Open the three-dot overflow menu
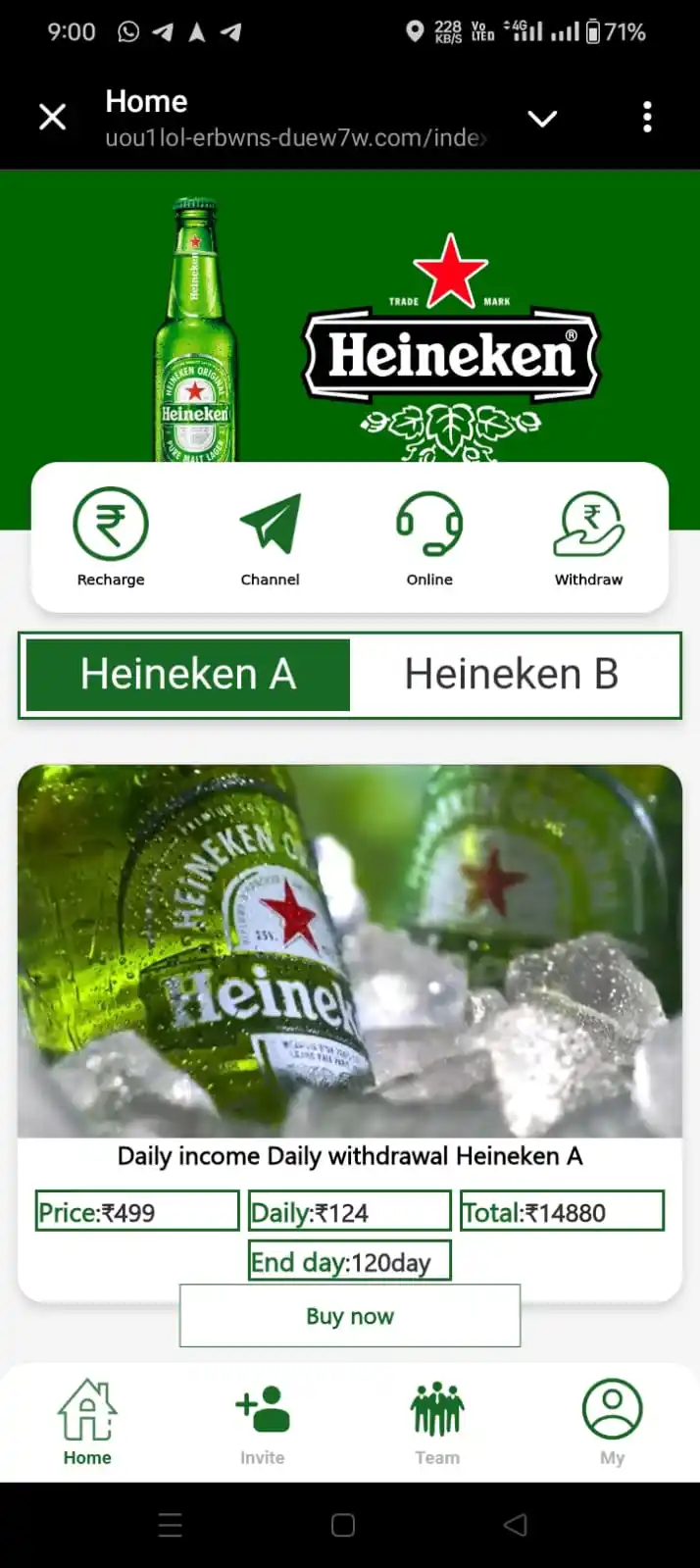 [x=647, y=117]
